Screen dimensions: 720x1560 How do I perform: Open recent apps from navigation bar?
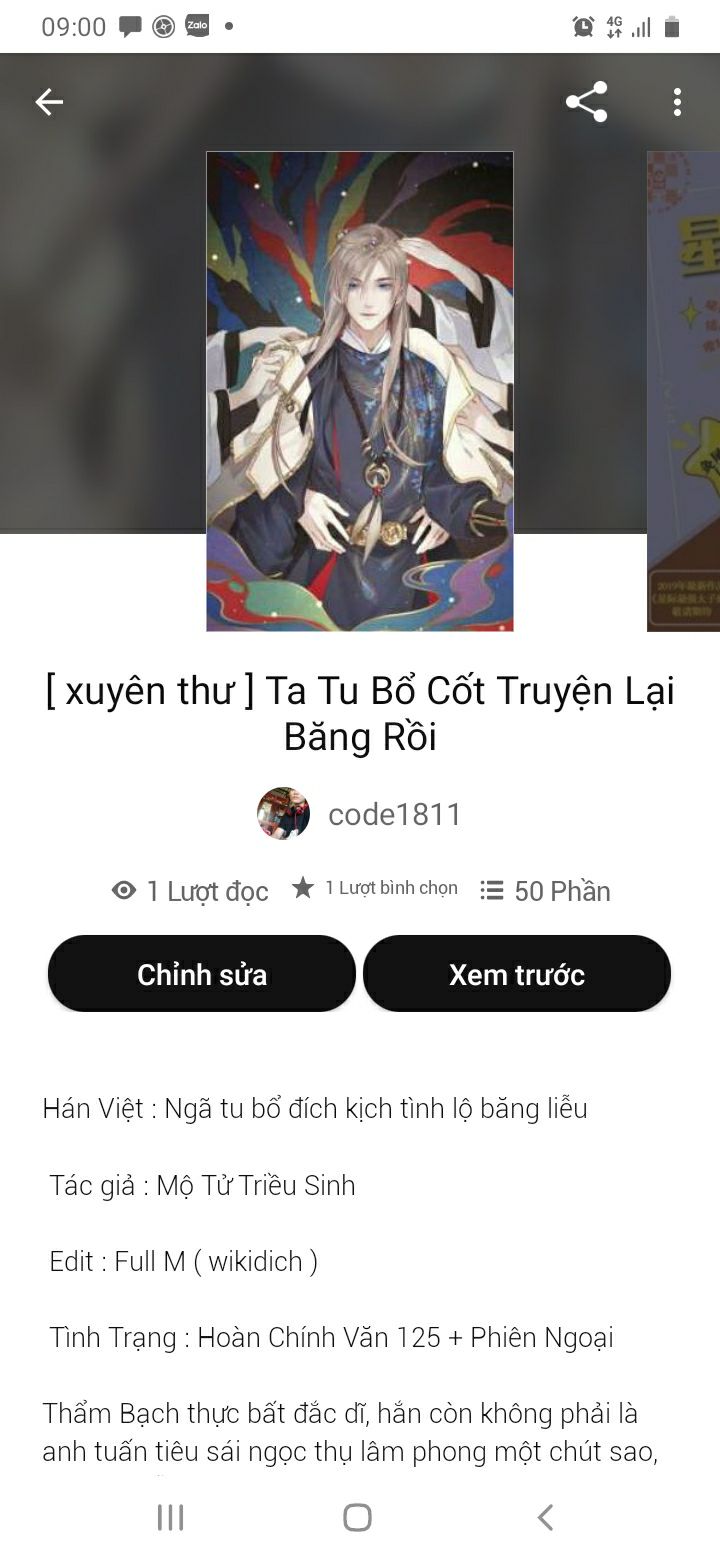(171, 1518)
